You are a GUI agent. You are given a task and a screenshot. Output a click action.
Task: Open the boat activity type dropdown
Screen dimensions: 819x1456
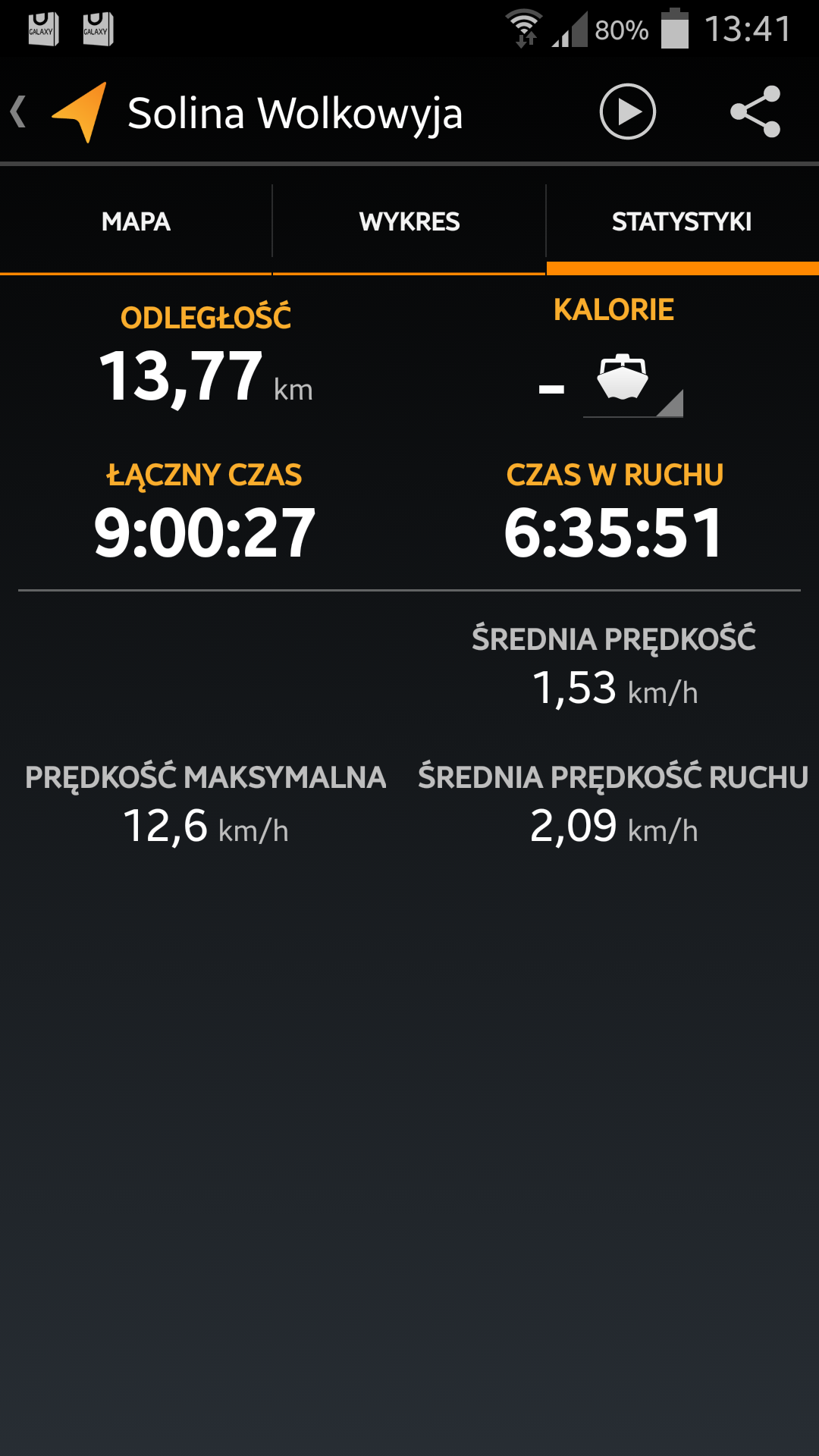[632, 383]
